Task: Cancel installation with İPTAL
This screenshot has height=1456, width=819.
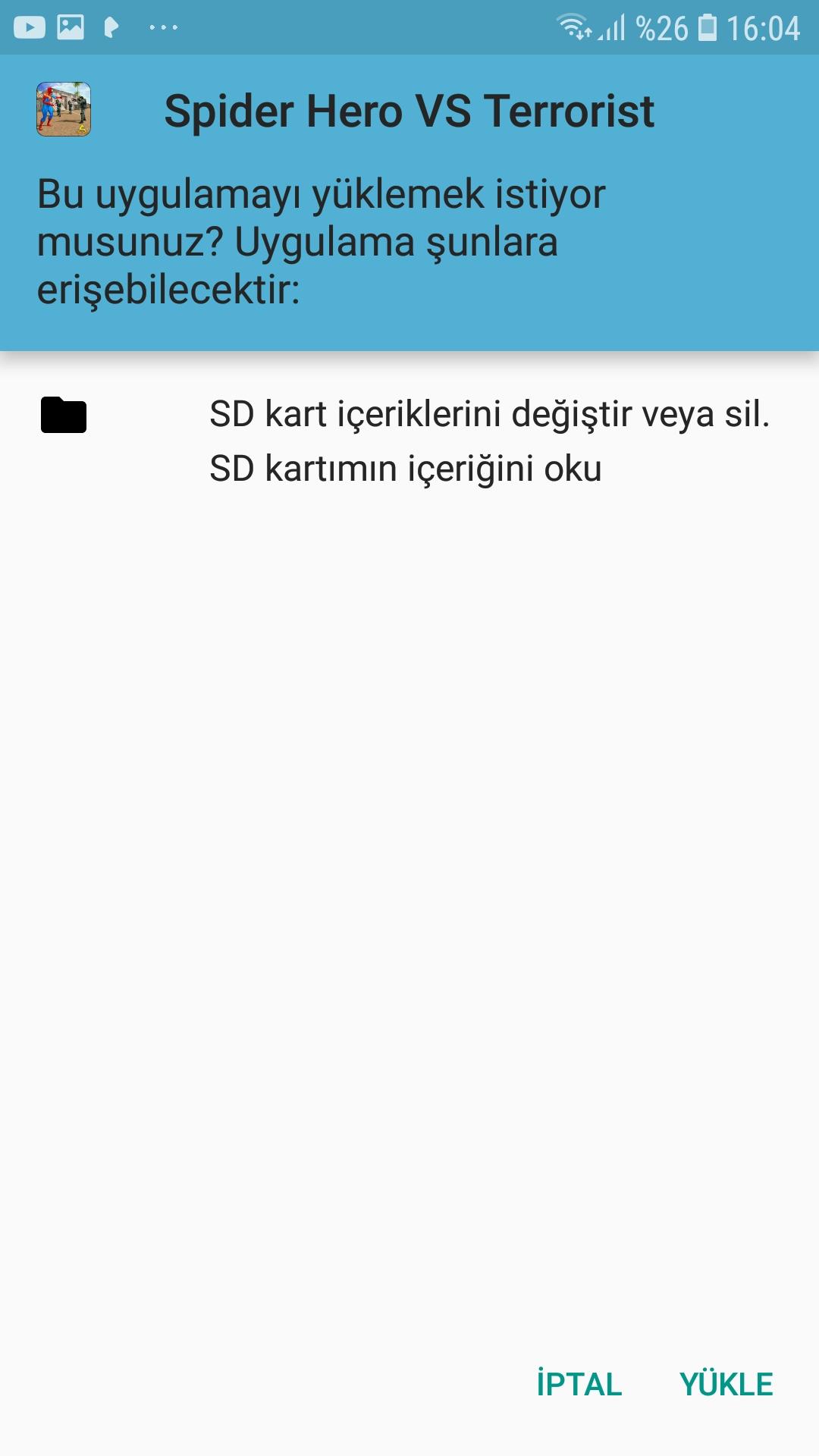Action: pos(579,1385)
